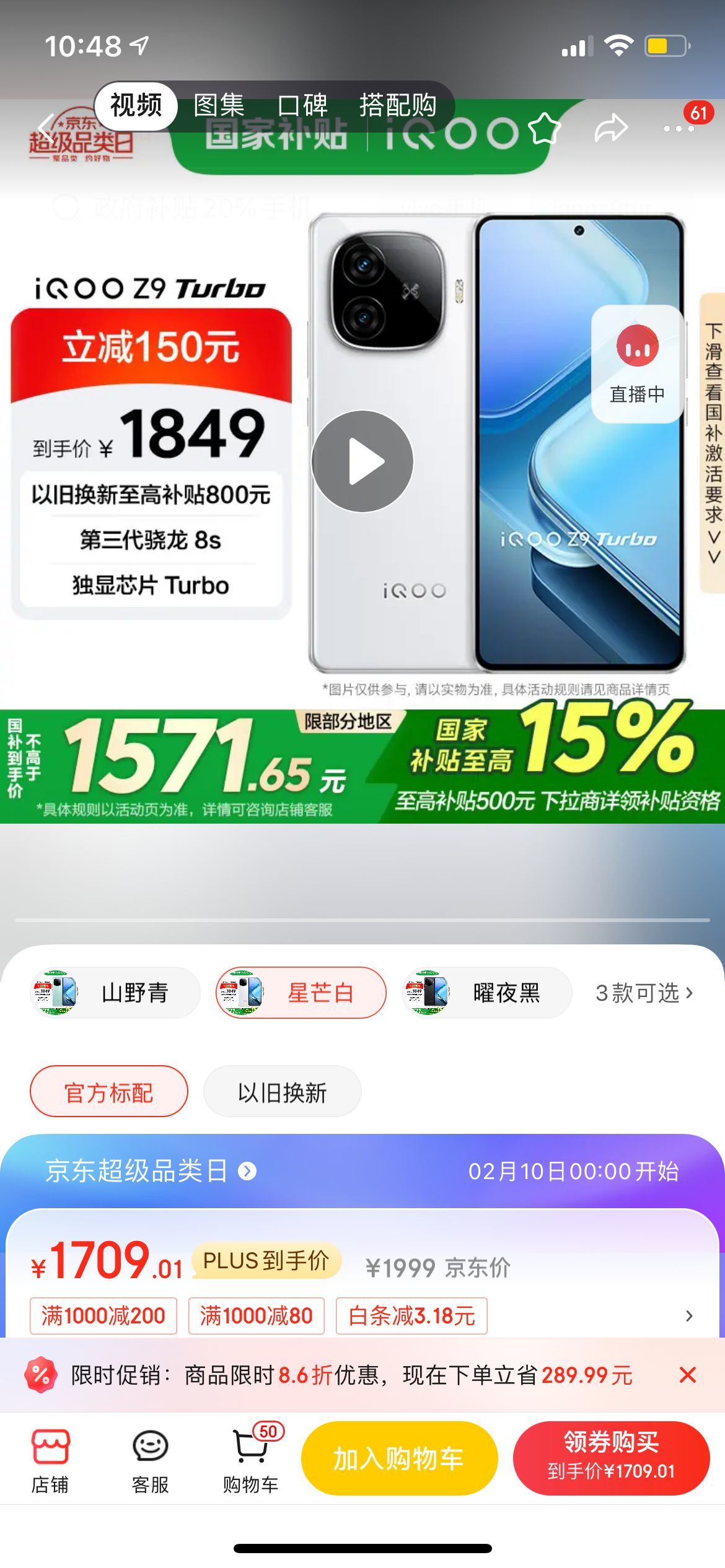The image size is (725, 1568).
Task: Open the 搭配购 tab
Action: click(x=398, y=105)
